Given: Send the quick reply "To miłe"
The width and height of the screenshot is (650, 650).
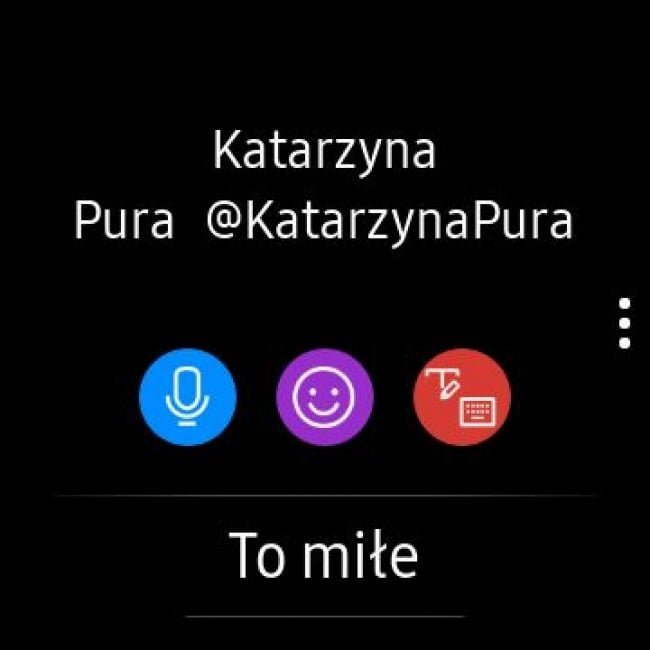Looking at the screenshot, I should click(x=324, y=555).
